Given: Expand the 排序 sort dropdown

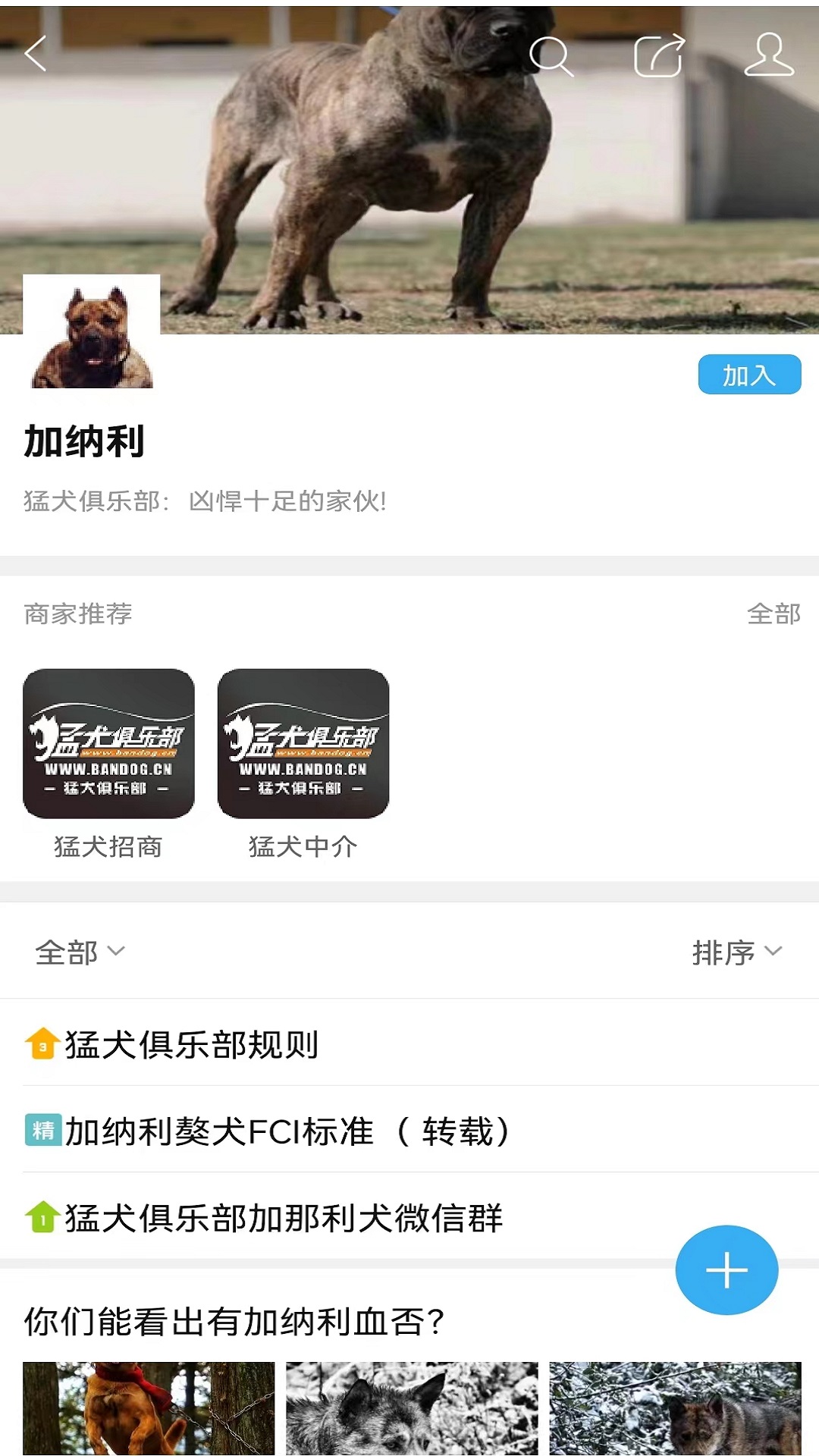Looking at the screenshot, I should click(736, 952).
